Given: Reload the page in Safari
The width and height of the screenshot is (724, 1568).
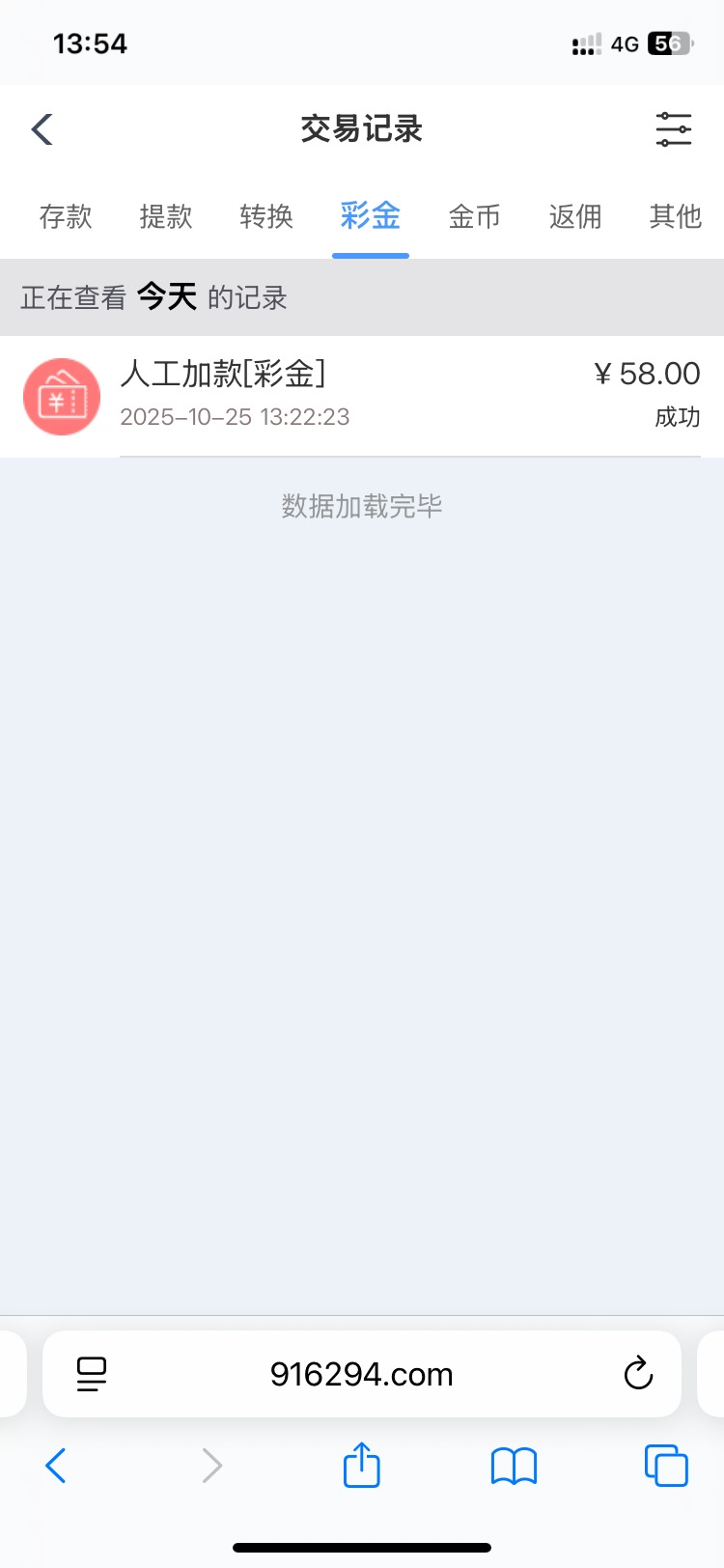Looking at the screenshot, I should 638,1373.
